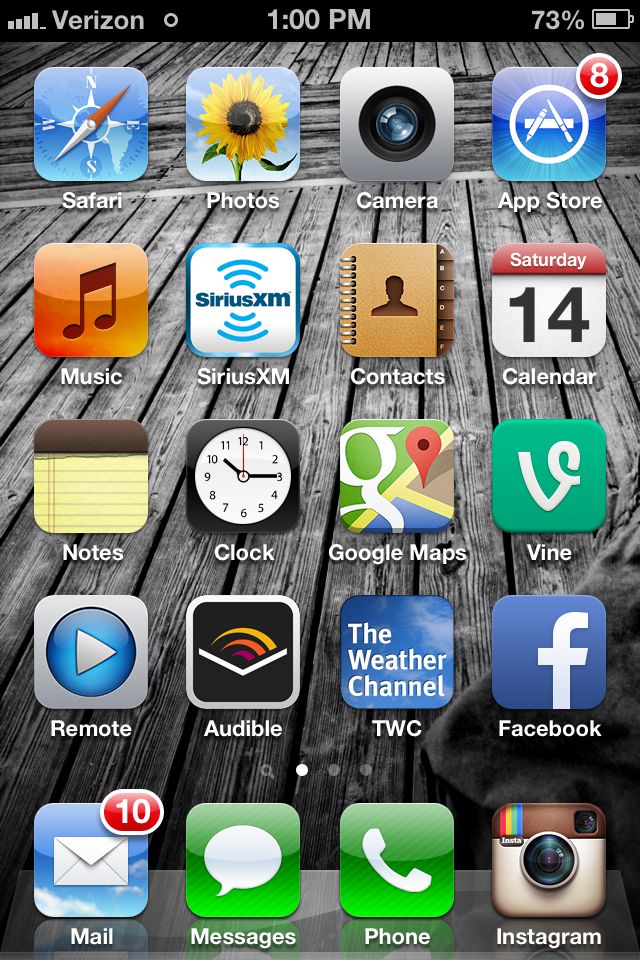Open the Camera app

[x=397, y=124]
